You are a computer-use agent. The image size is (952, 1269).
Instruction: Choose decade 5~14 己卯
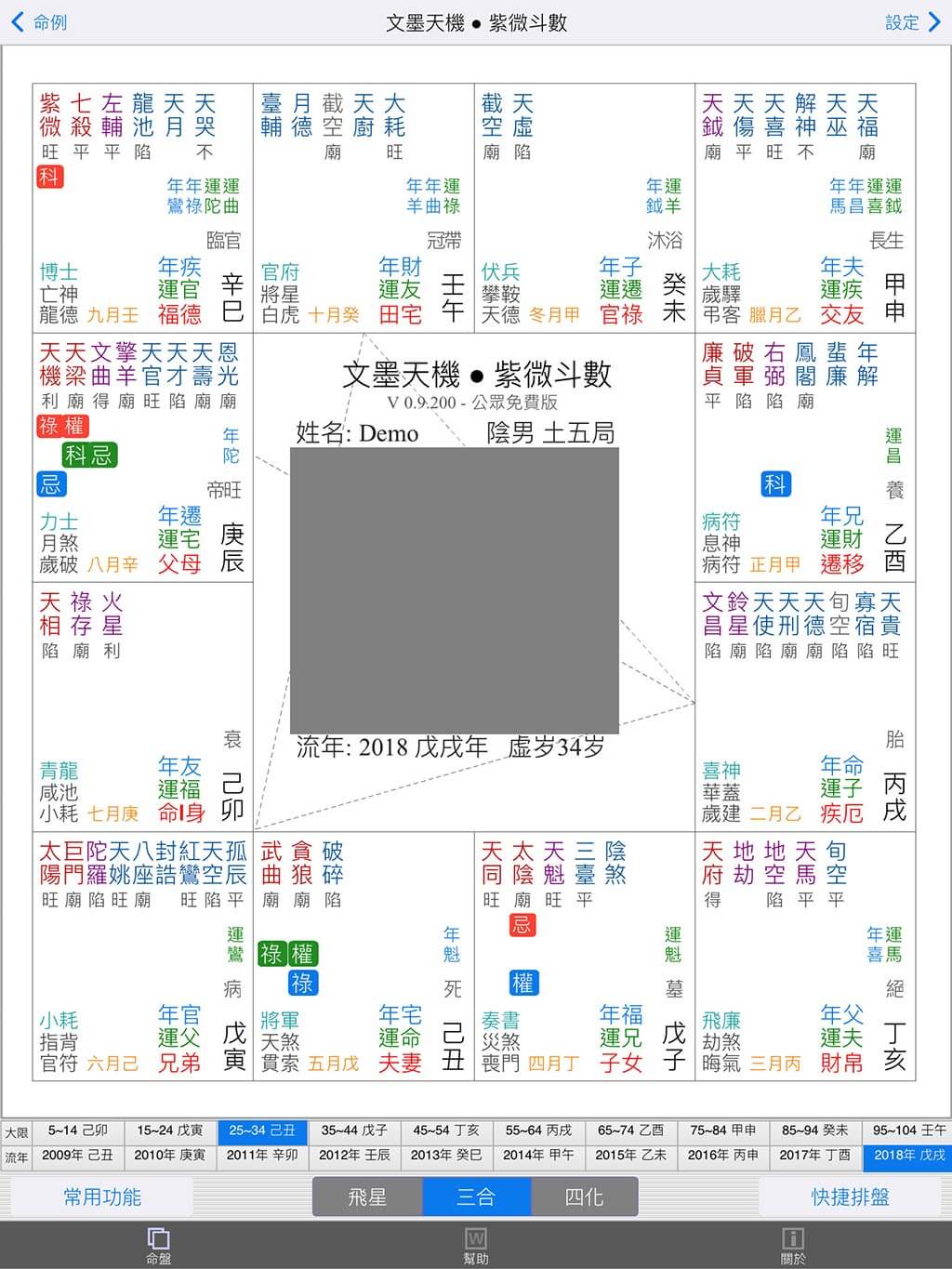pyautogui.click(x=78, y=1131)
